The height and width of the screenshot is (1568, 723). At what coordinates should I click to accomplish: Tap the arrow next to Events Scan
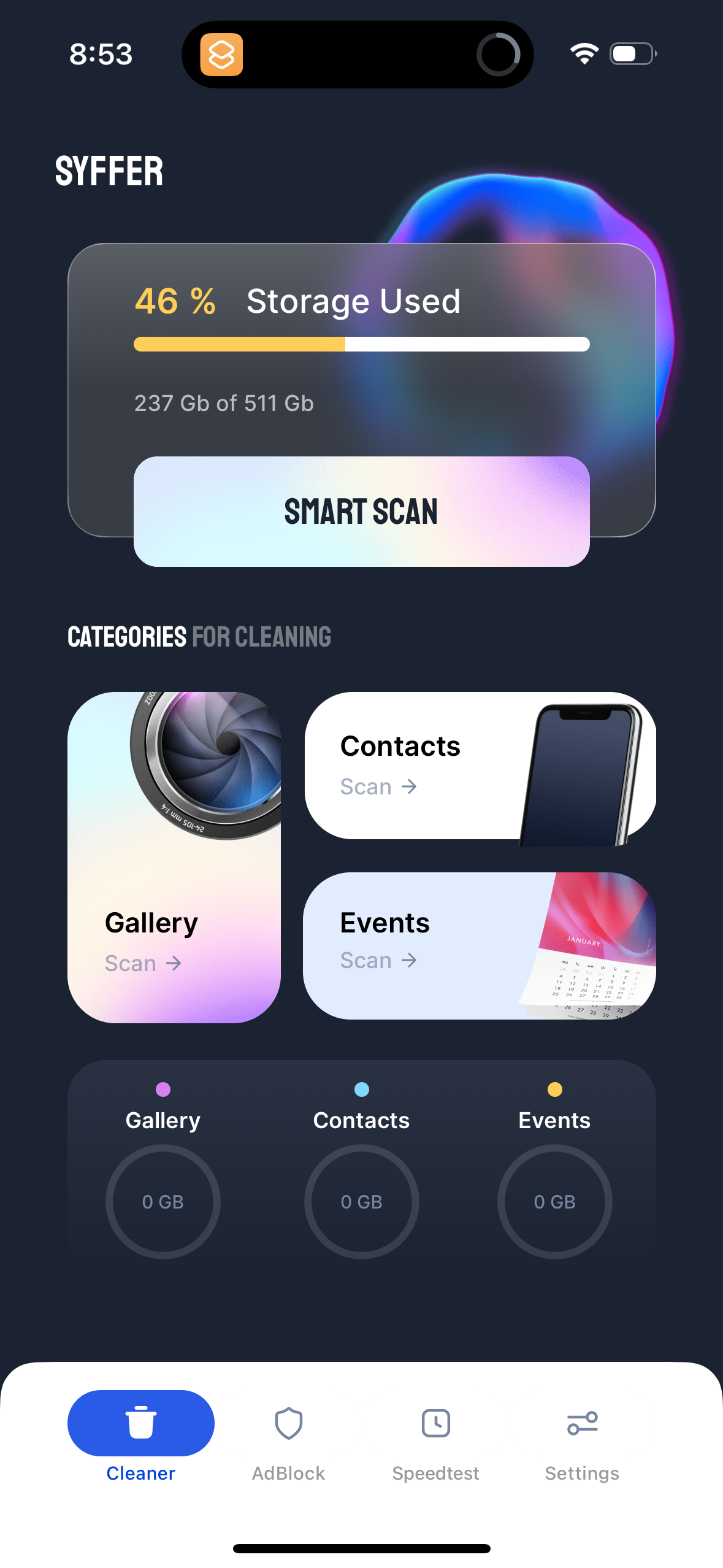408,960
